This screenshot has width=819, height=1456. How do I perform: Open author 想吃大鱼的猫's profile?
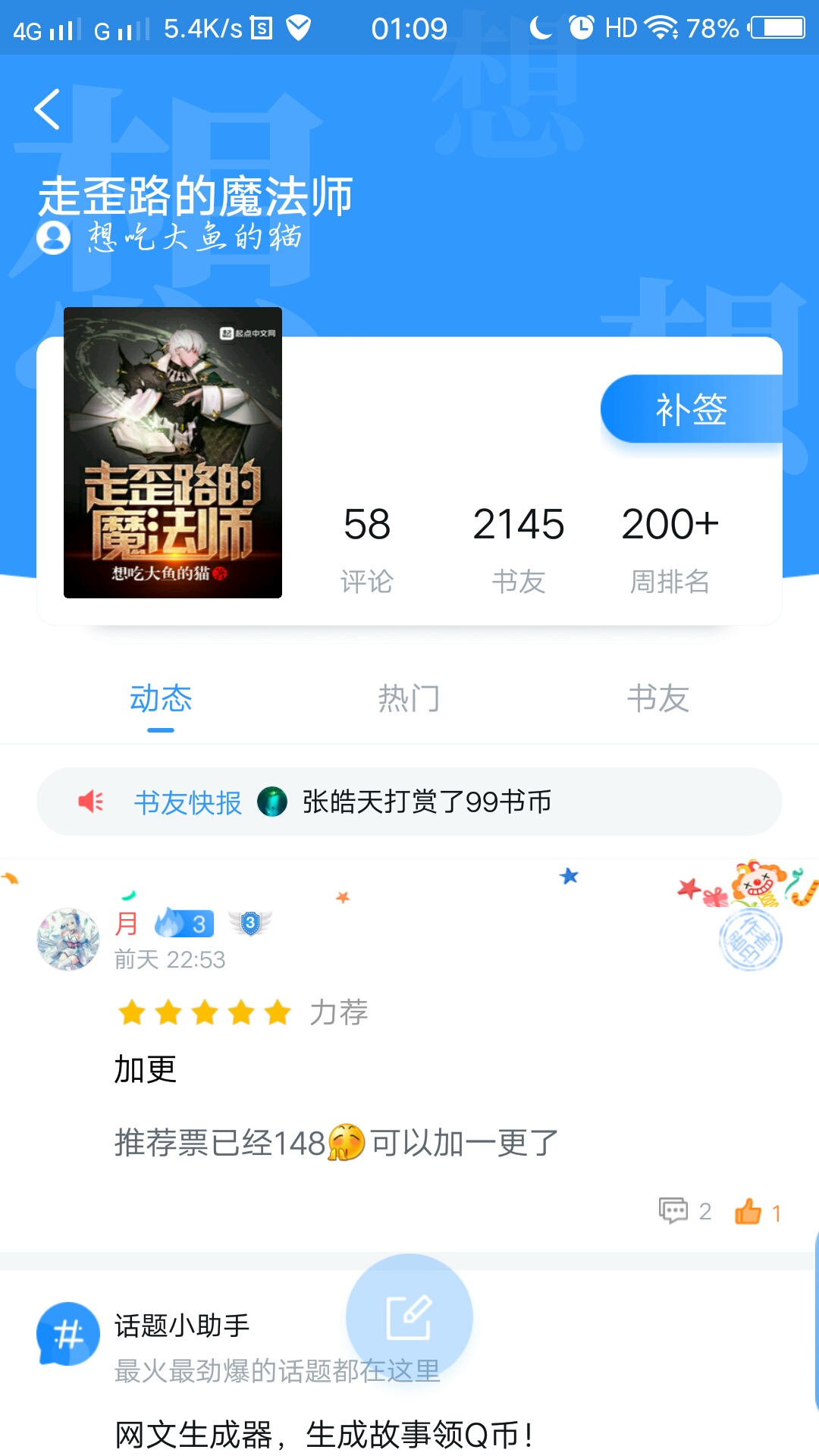point(170,237)
